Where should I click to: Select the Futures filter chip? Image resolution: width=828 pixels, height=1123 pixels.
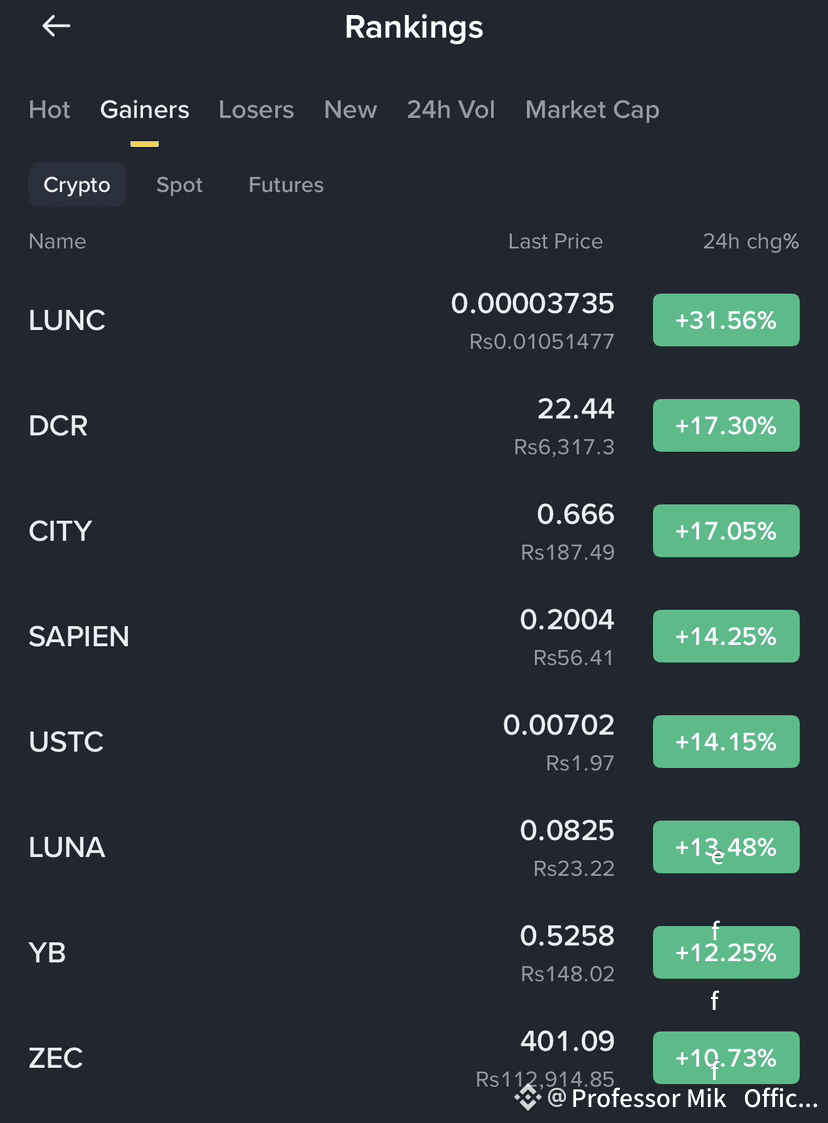(x=286, y=185)
